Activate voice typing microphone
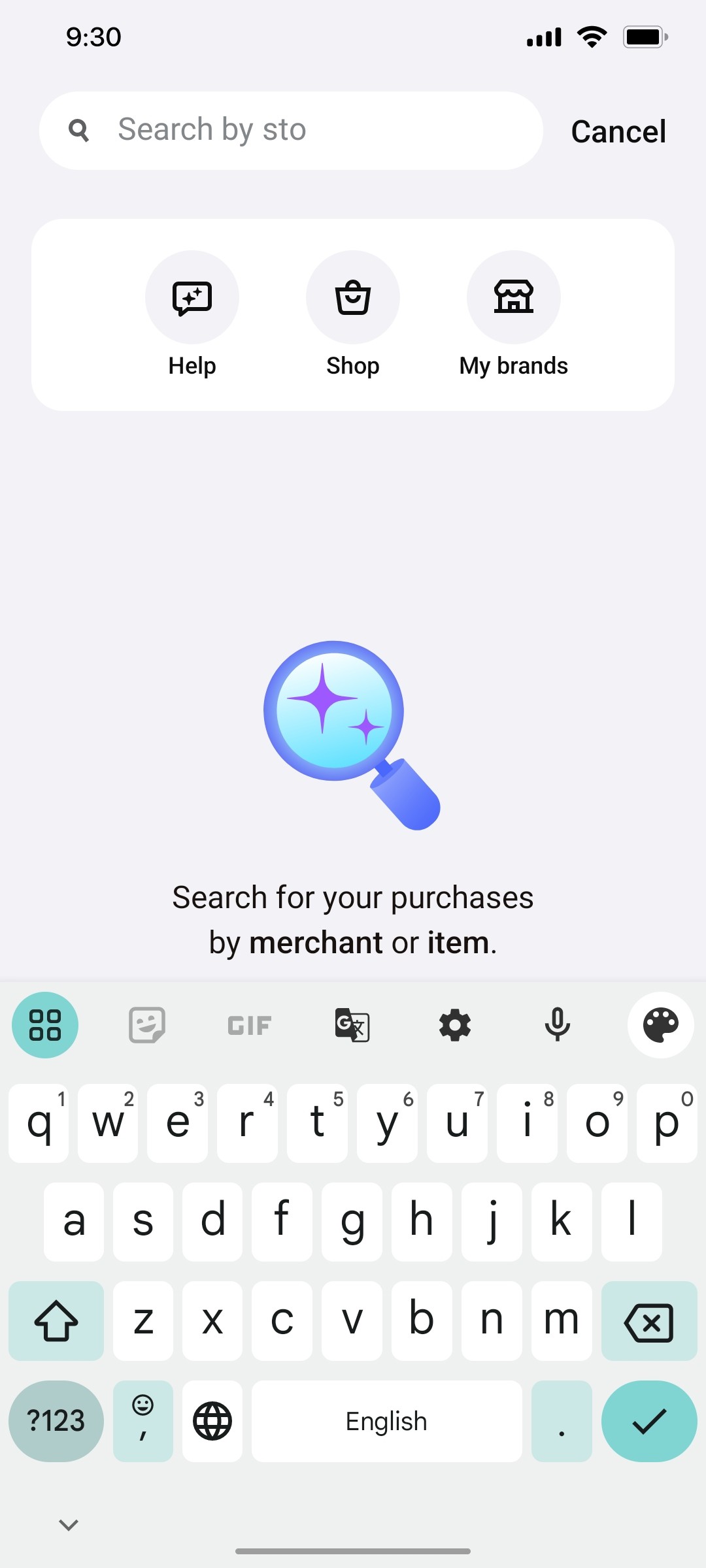706x1568 pixels. 558,1024
